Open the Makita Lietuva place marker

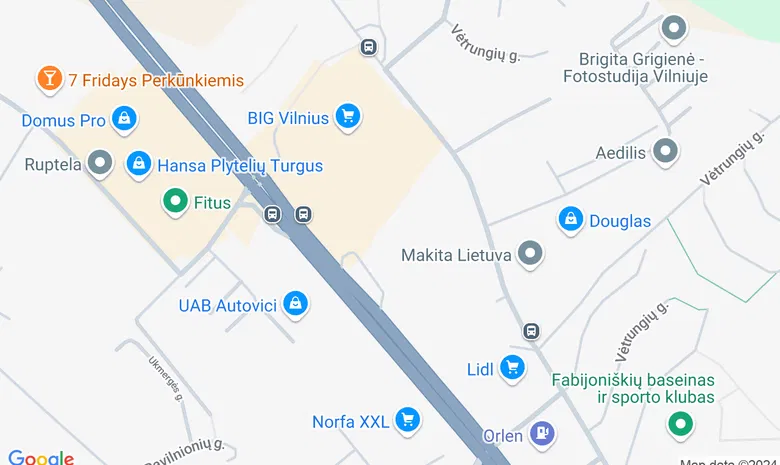click(x=530, y=254)
